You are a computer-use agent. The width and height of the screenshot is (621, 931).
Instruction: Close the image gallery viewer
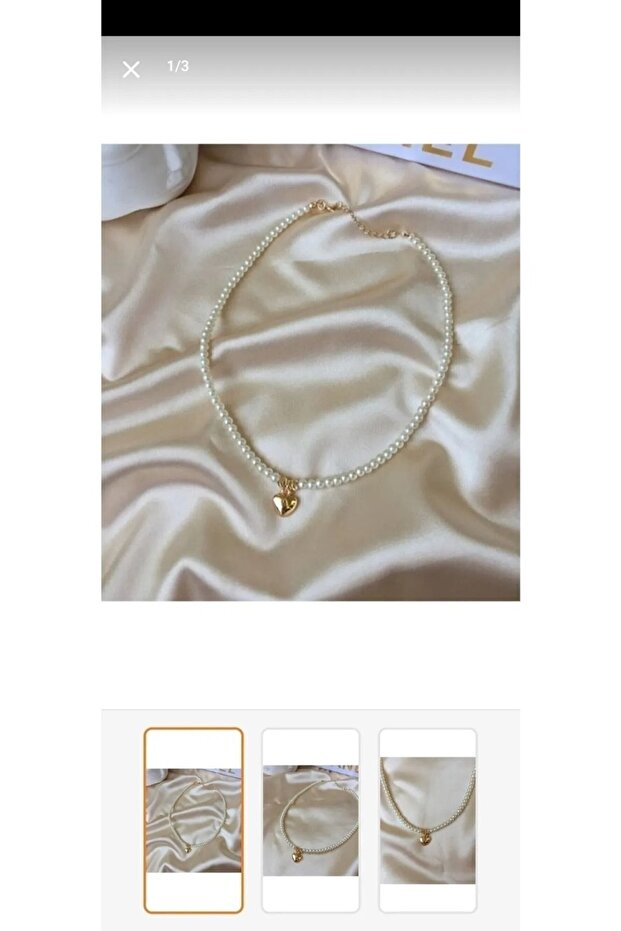point(131,69)
